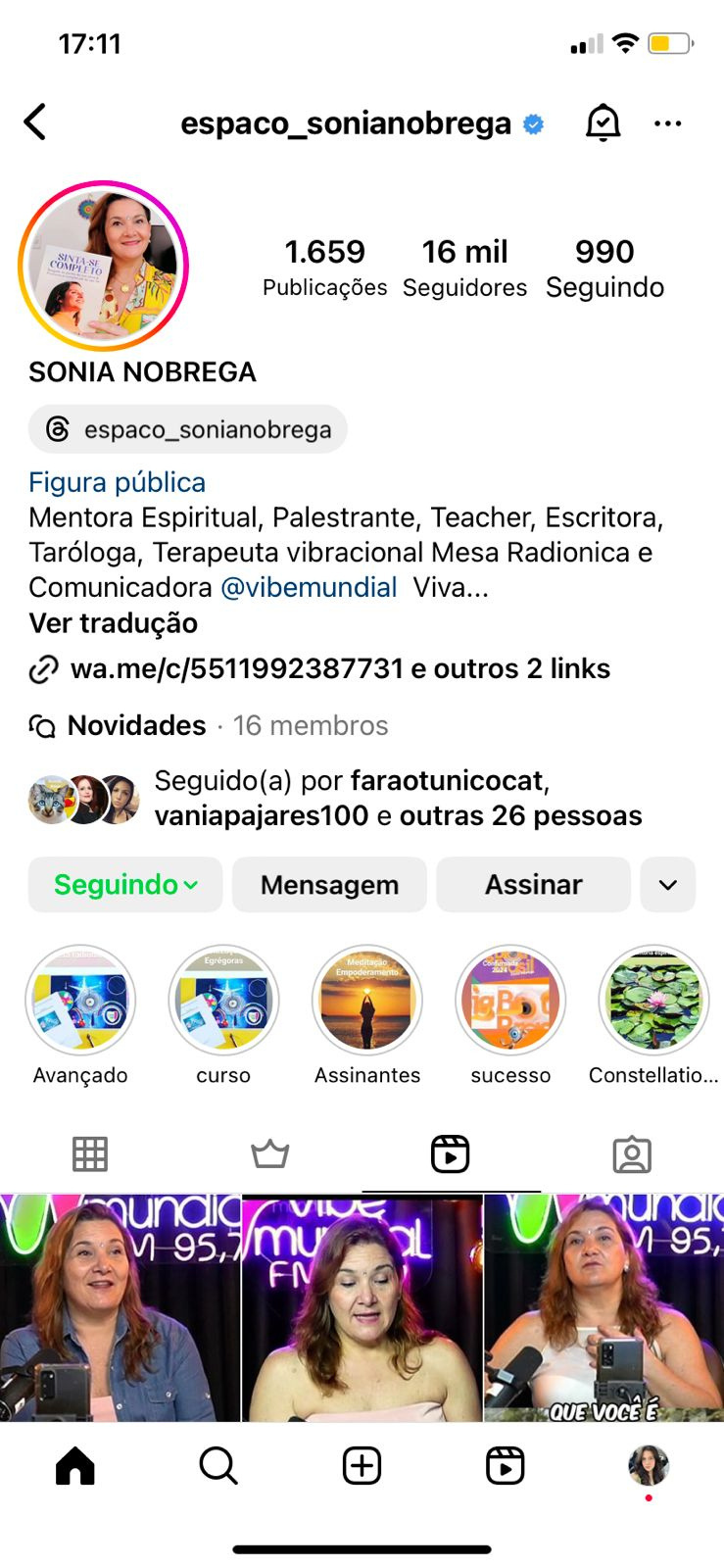Tap Ver tradução to translate bio
This screenshot has height=1568, width=724.
click(x=113, y=623)
